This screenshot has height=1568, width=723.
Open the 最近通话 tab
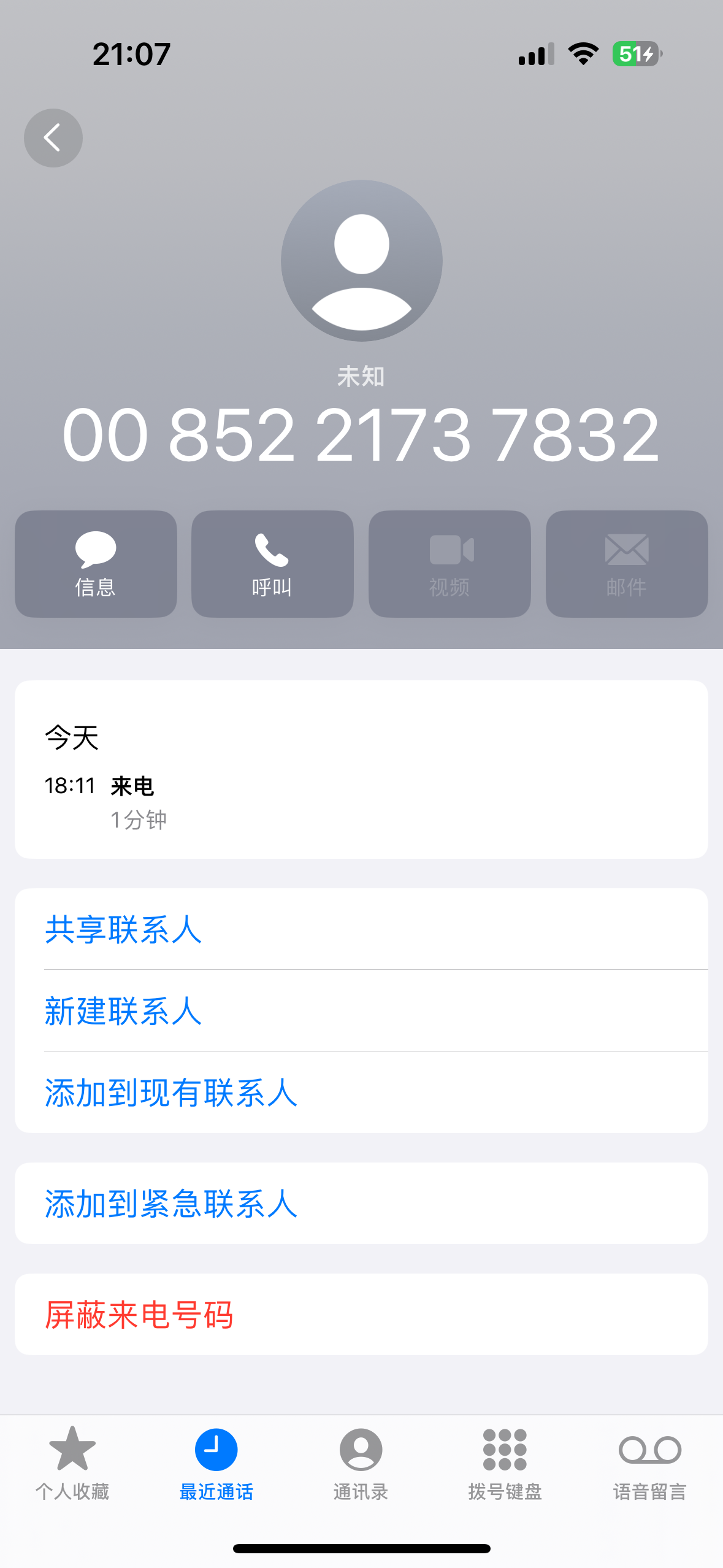(216, 1462)
